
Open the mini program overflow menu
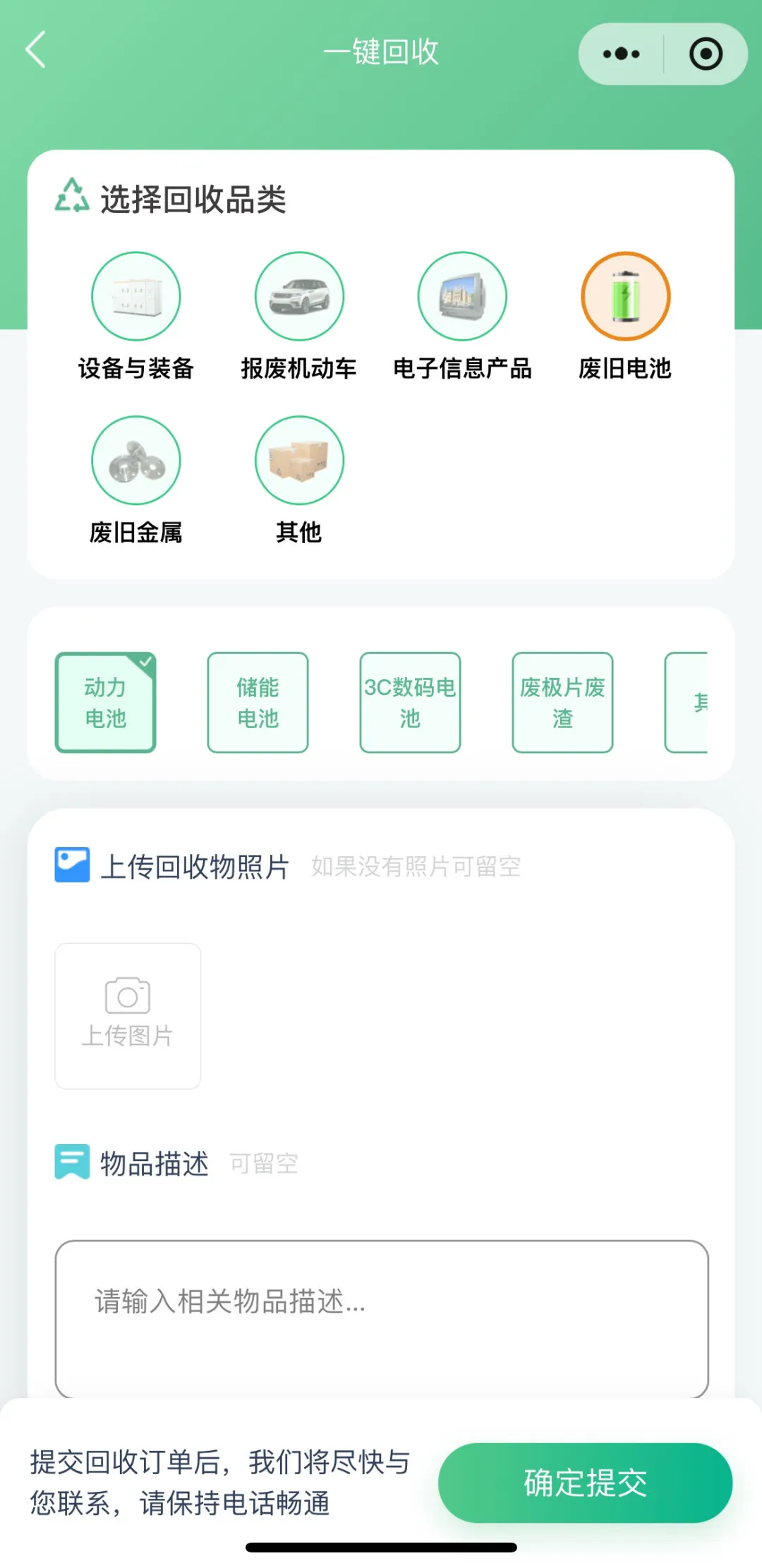621,54
